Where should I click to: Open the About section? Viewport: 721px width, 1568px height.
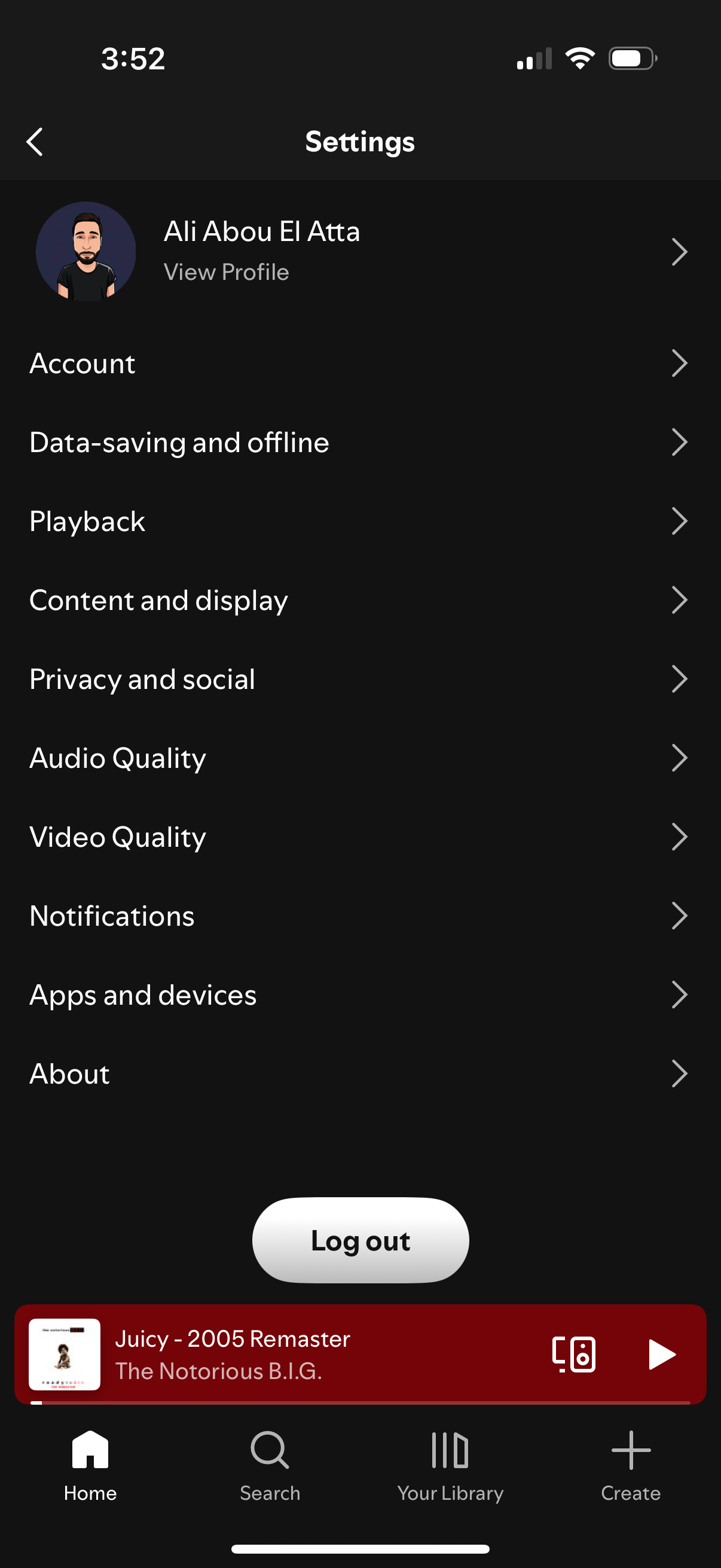pyautogui.click(x=69, y=1074)
